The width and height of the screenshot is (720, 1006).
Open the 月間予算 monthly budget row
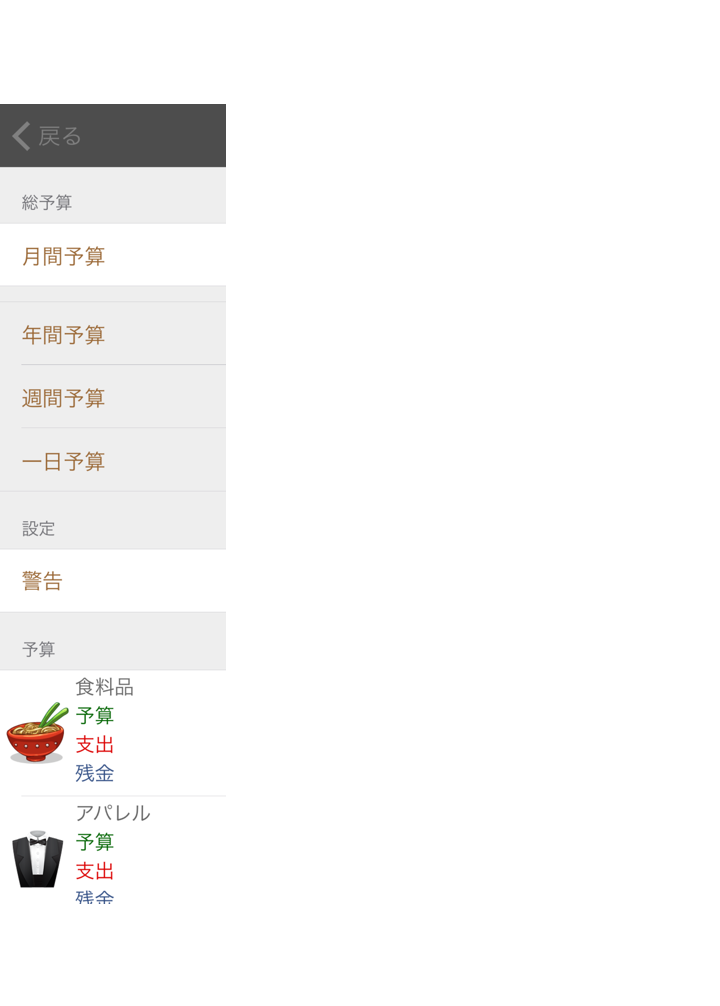coord(112,256)
